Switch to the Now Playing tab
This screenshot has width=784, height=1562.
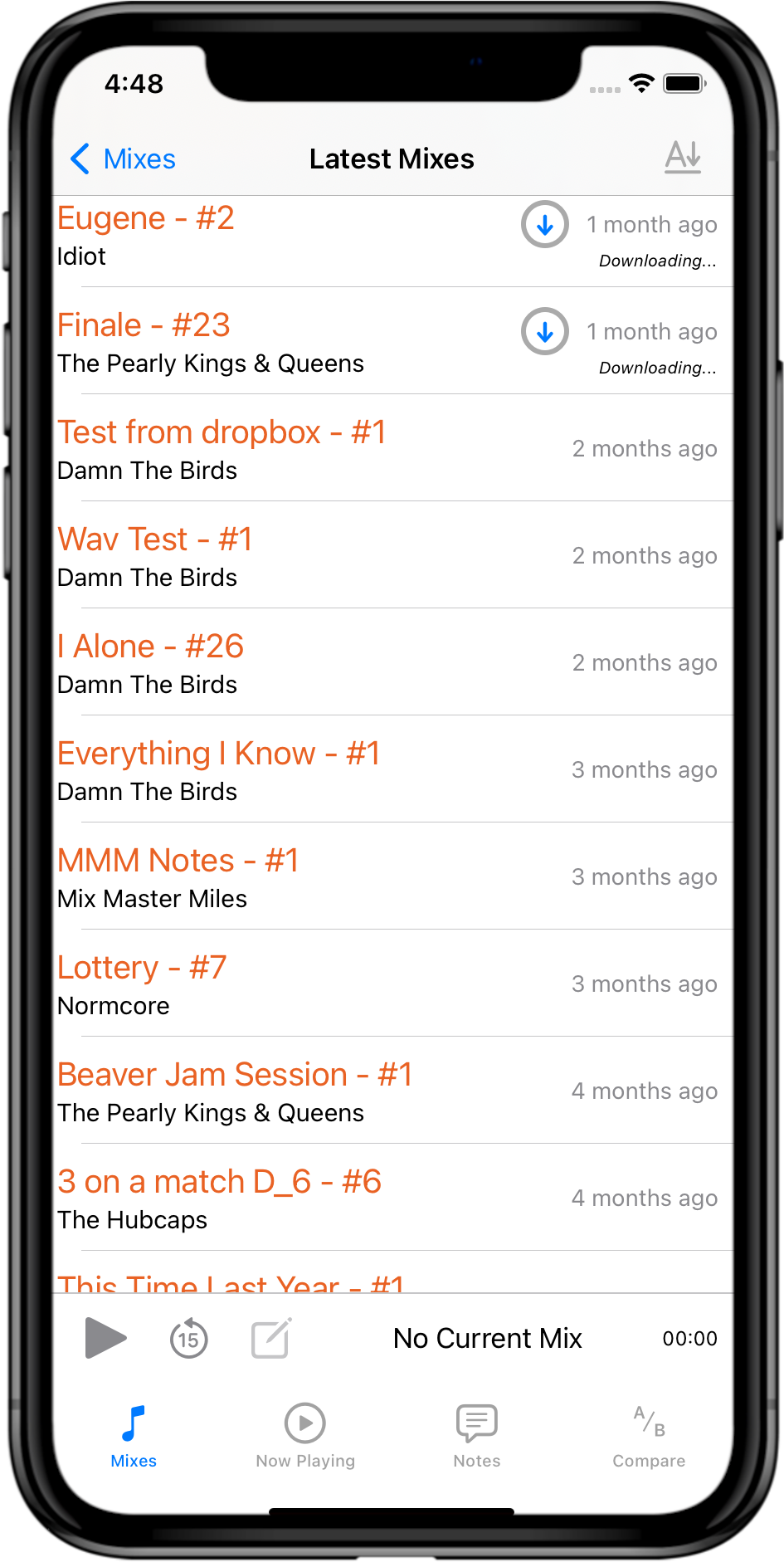pyautogui.click(x=305, y=1436)
